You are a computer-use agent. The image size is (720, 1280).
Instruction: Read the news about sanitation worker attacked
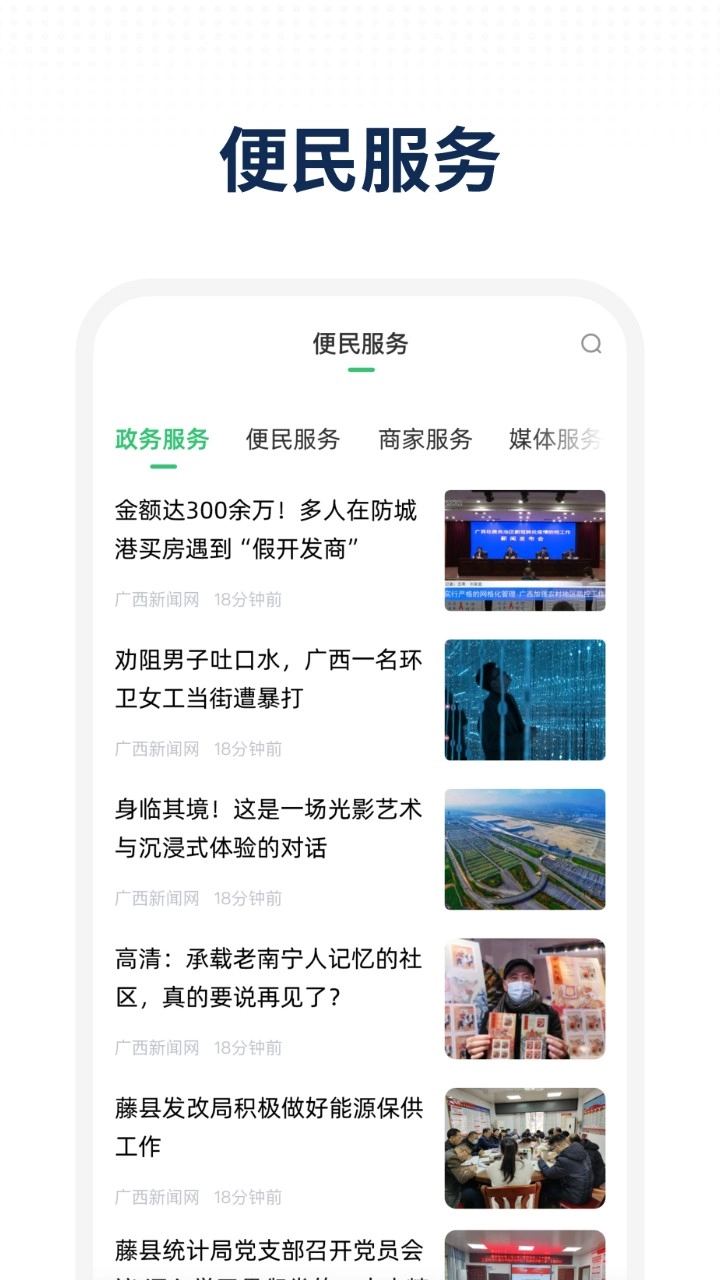pos(265,680)
